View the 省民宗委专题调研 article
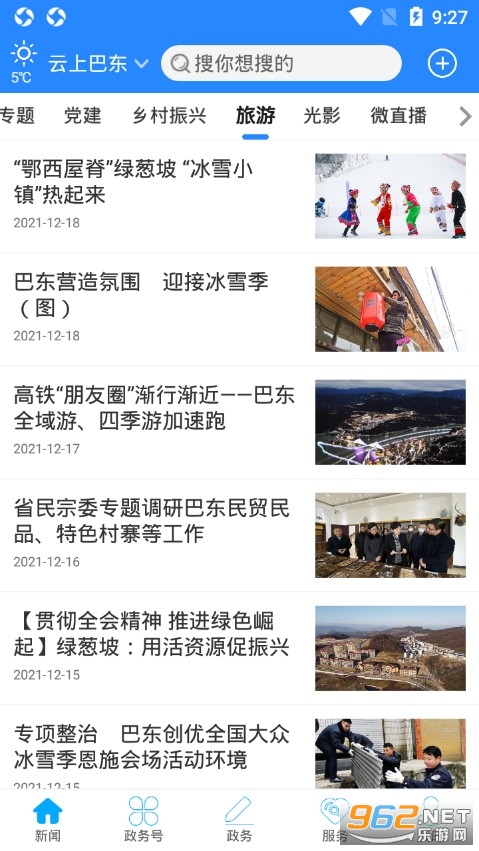The image size is (479, 851). tap(239, 535)
